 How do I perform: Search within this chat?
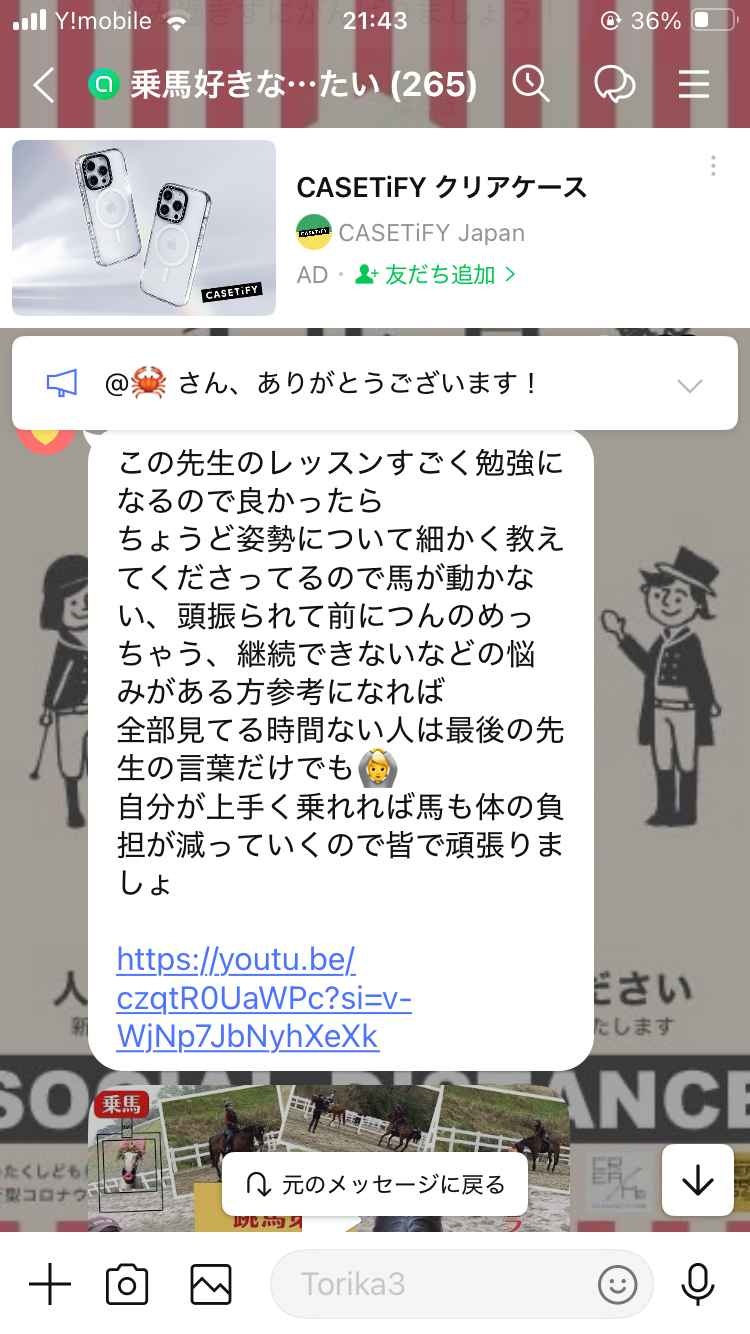pos(531,85)
